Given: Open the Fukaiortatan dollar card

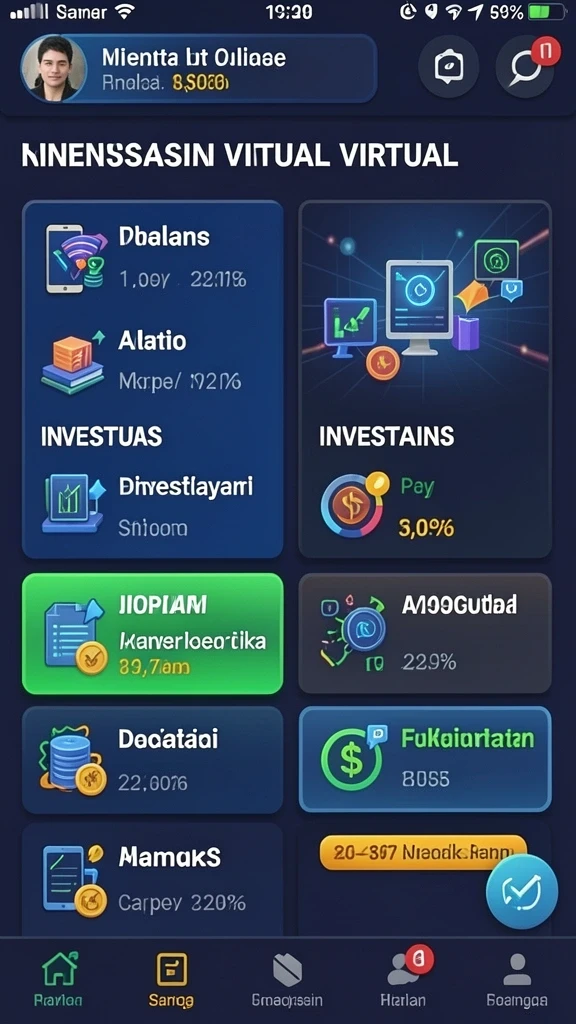Looking at the screenshot, I should [x=425, y=760].
